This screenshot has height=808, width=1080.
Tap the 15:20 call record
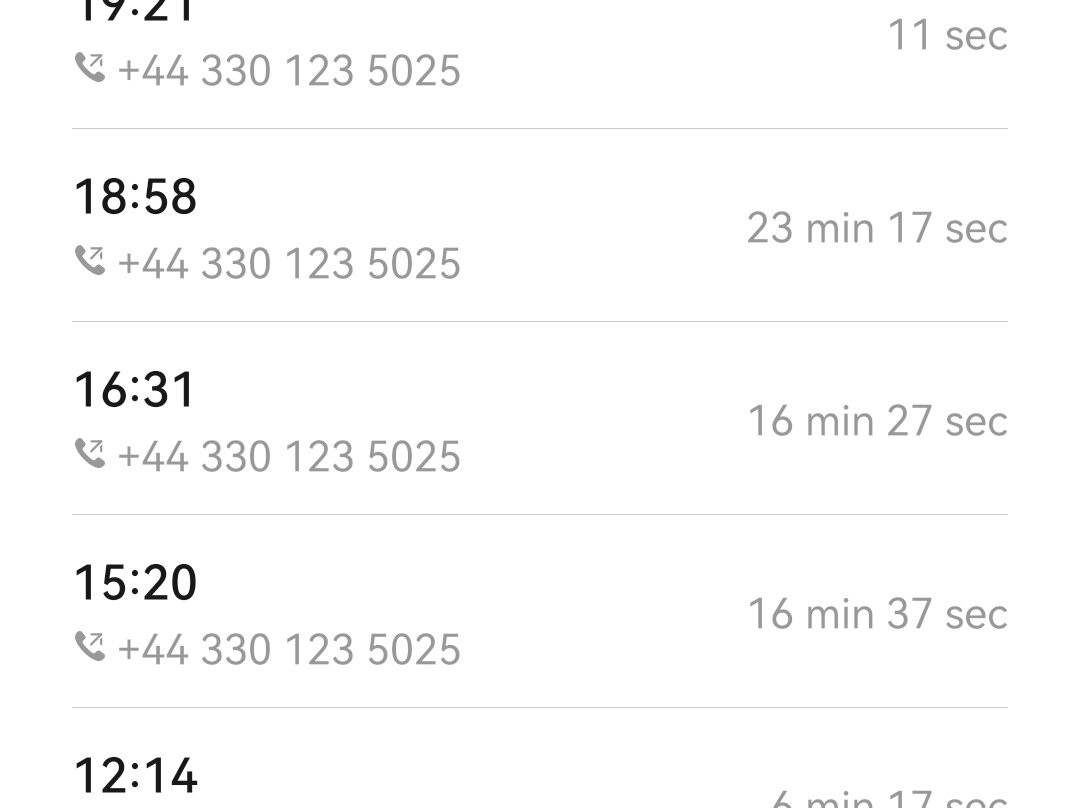[x=540, y=612]
